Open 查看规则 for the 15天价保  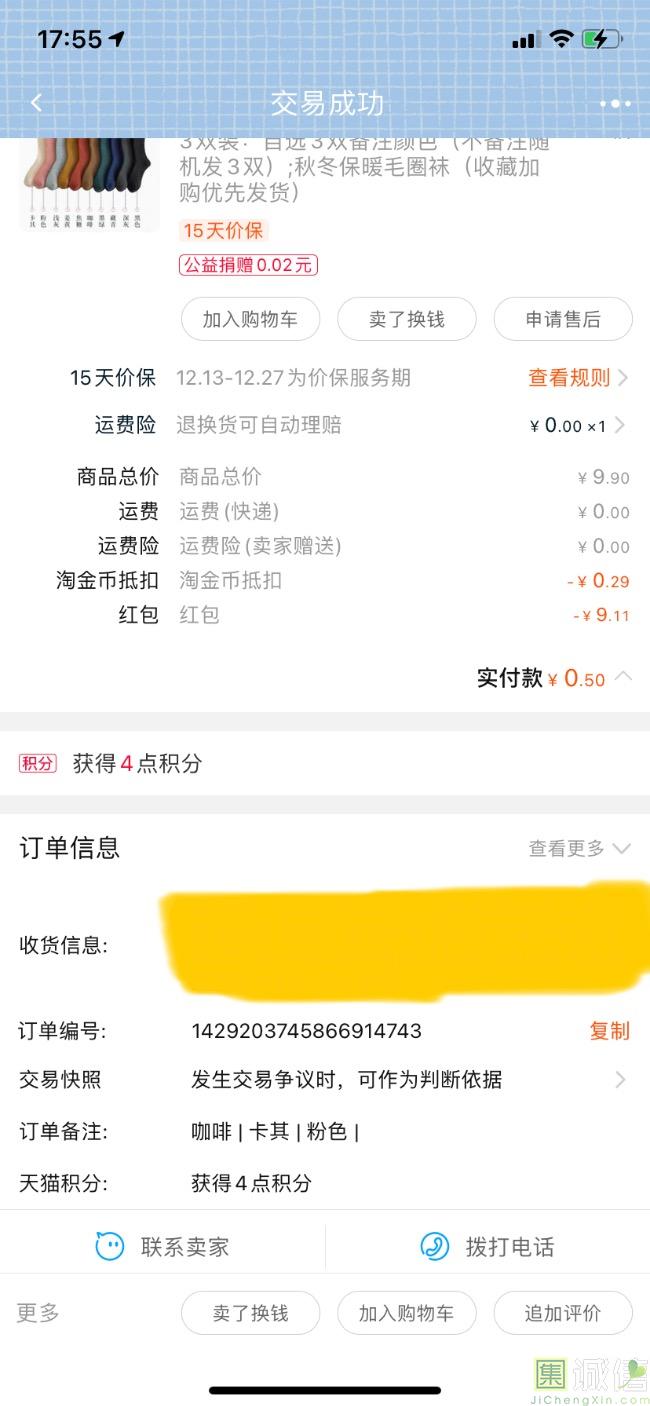point(578,377)
